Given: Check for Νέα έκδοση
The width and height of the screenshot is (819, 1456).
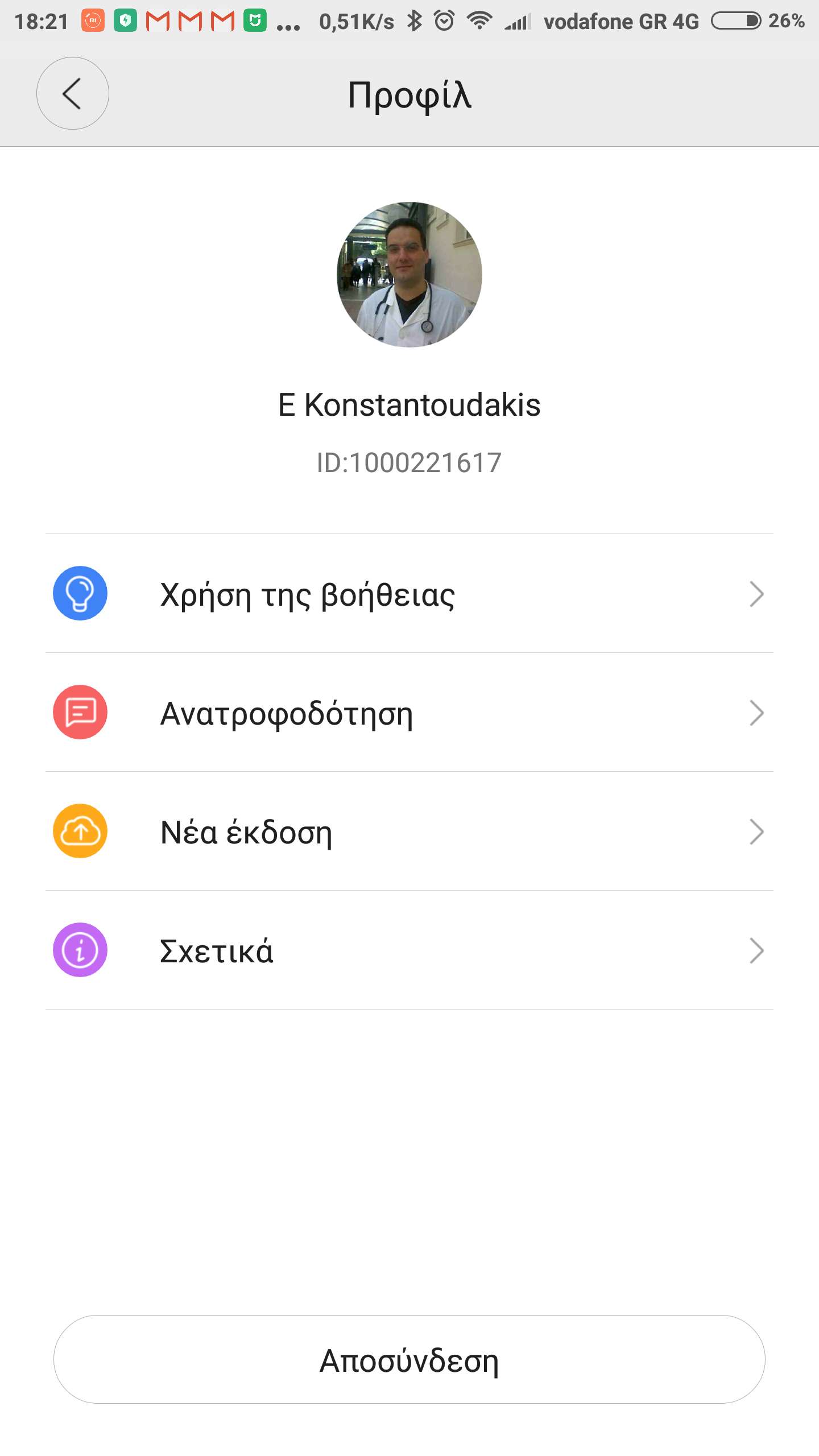Looking at the screenshot, I should click(409, 832).
